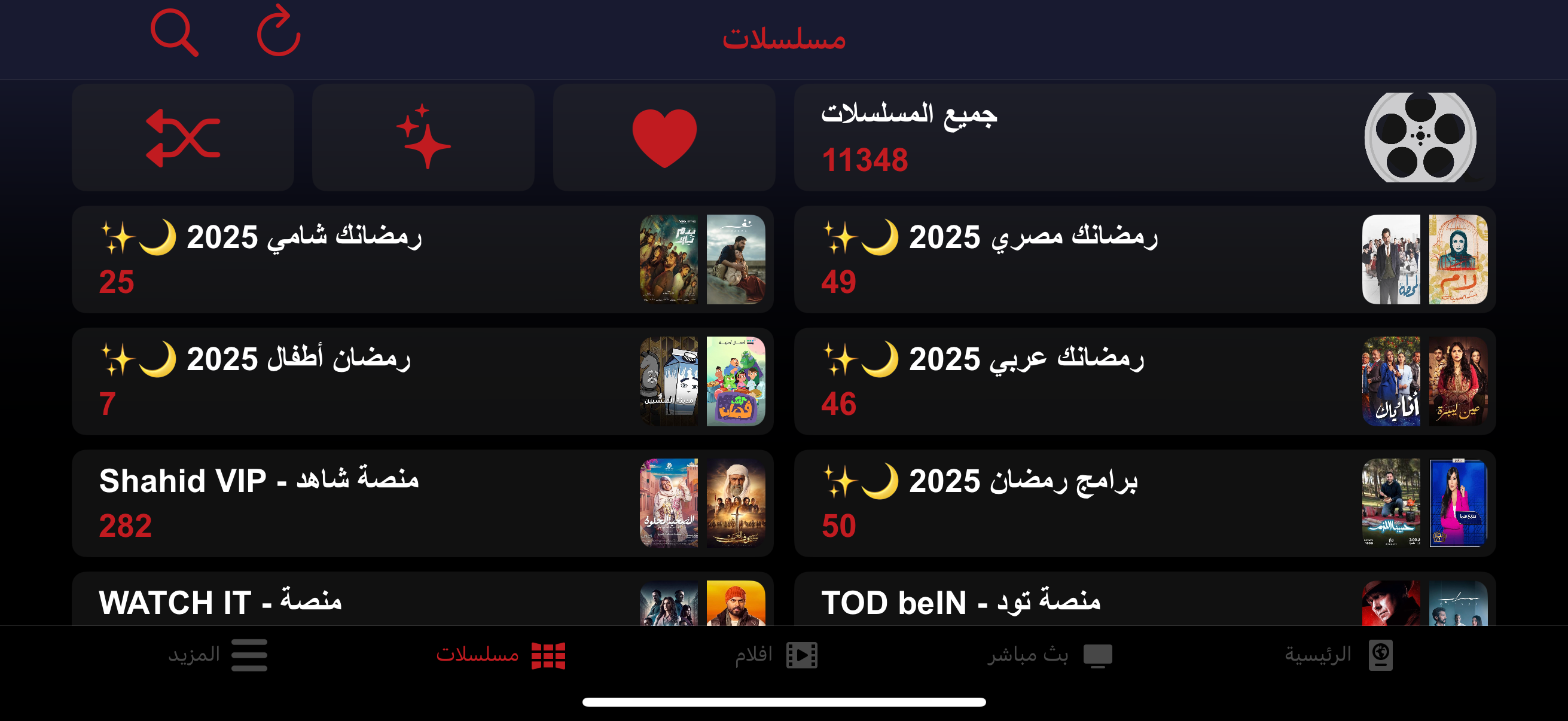Switch to the الرئيسية home tab
Image resolution: width=1568 pixels, height=721 pixels.
(1338, 655)
